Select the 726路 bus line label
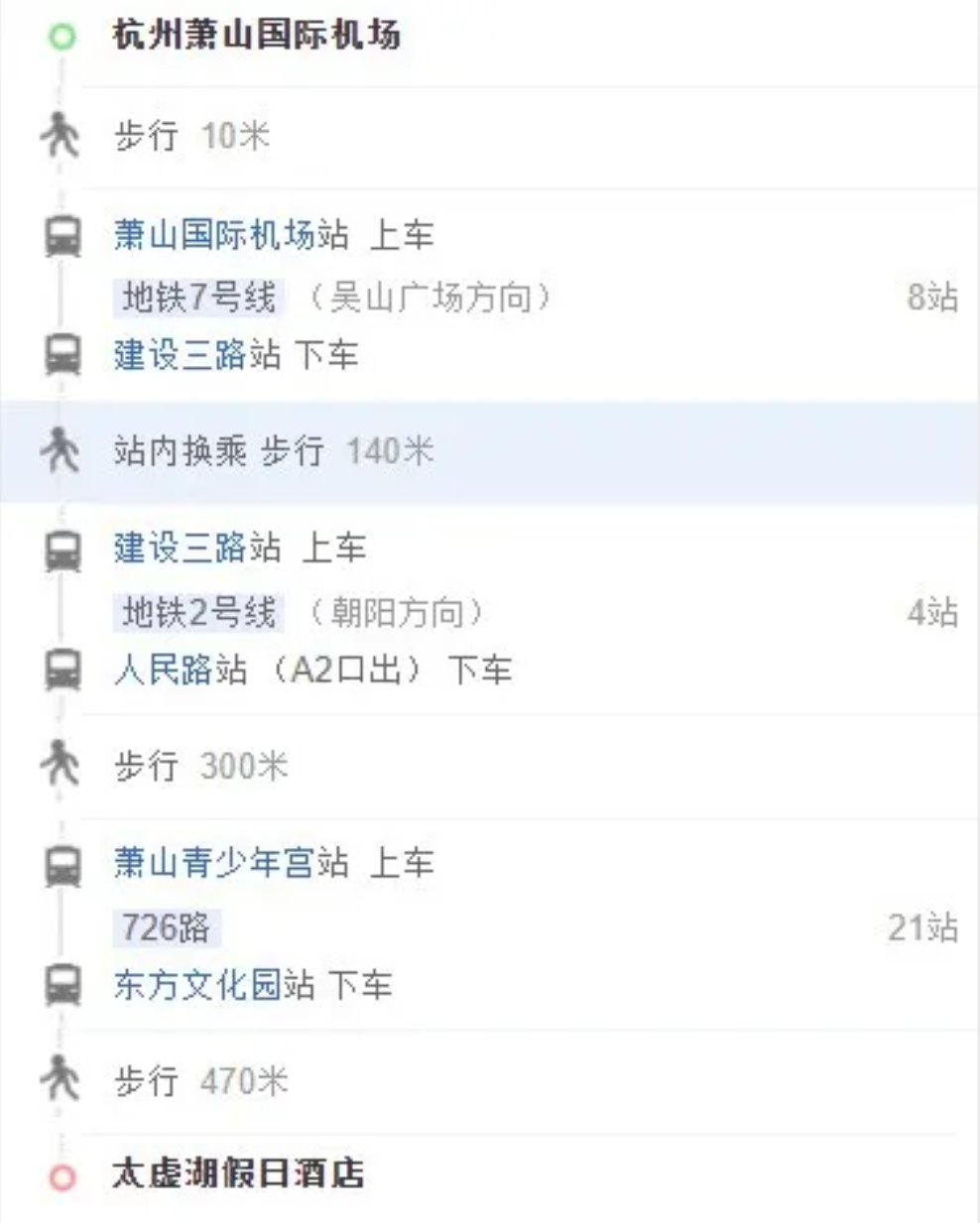This screenshot has width=980, height=1223. click(x=166, y=927)
